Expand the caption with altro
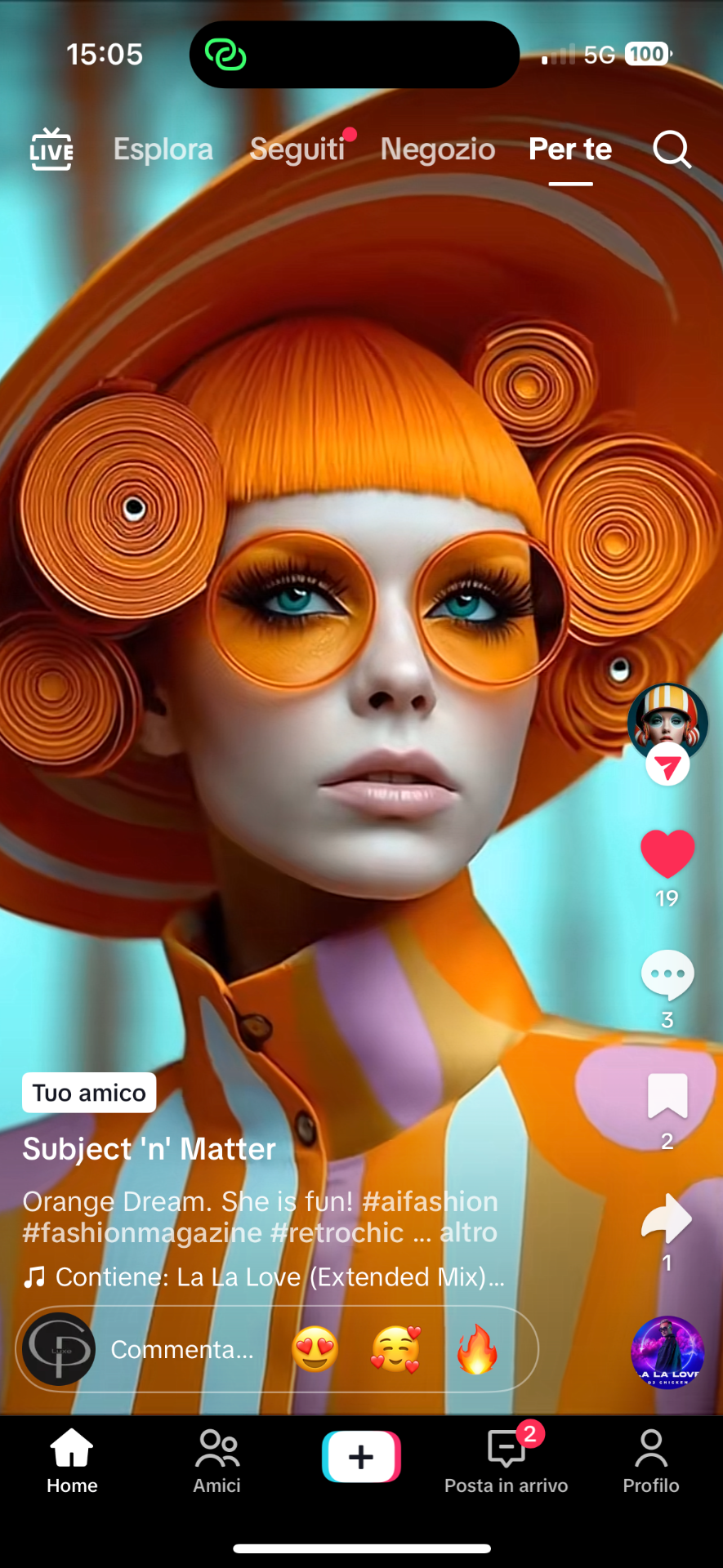 468,1232
